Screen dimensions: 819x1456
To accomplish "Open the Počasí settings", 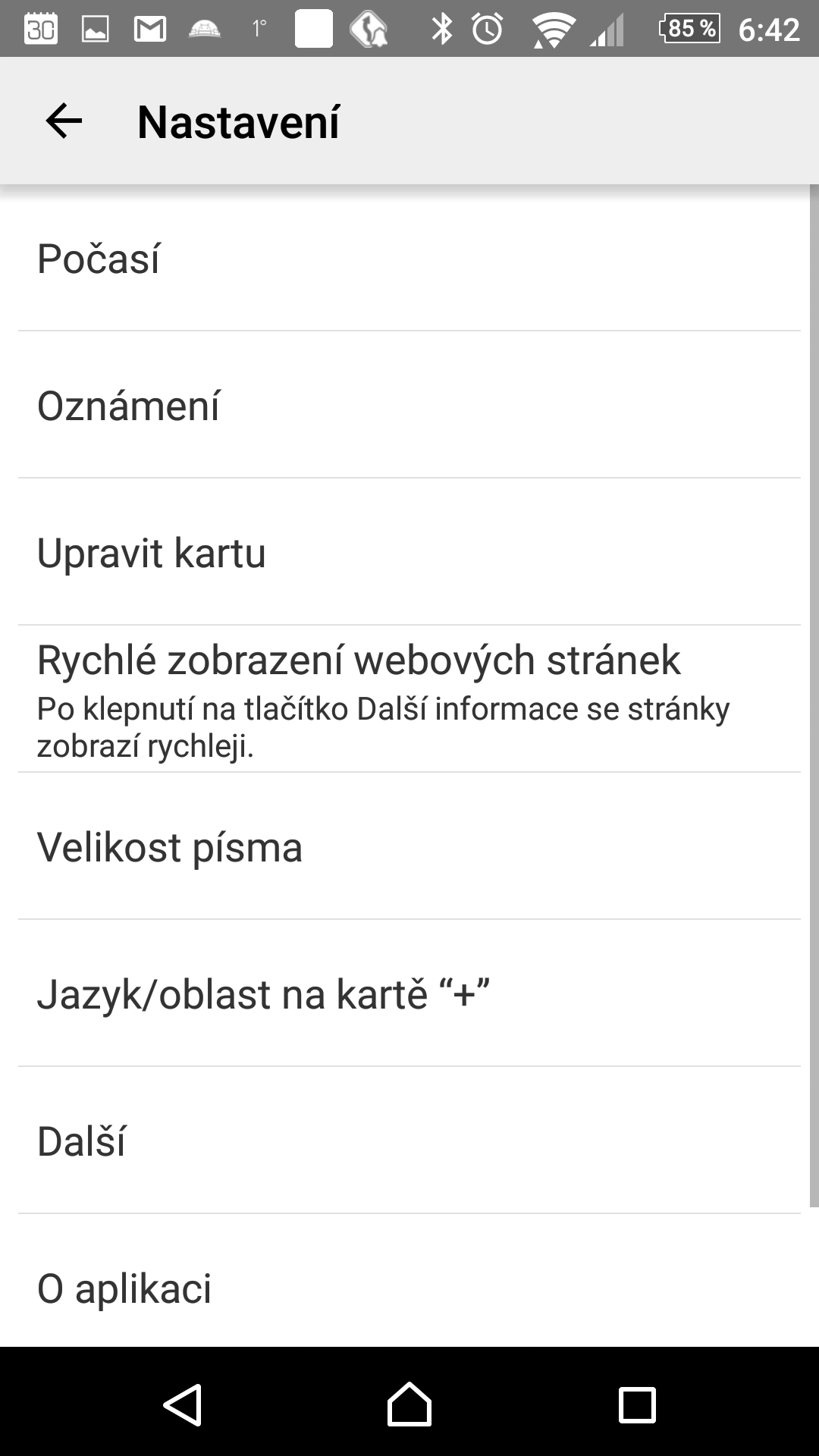I will [x=409, y=259].
